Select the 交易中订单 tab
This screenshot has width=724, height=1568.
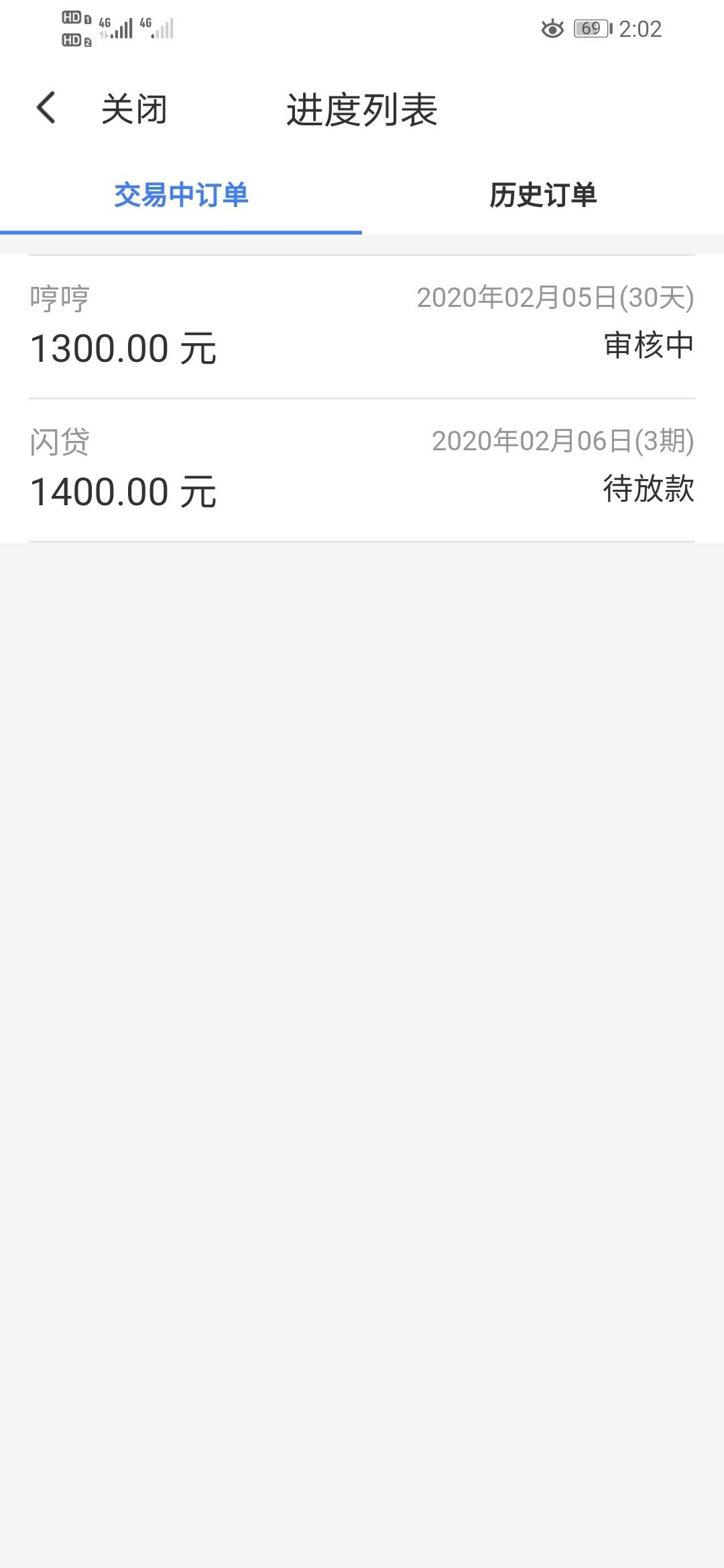pos(181,195)
